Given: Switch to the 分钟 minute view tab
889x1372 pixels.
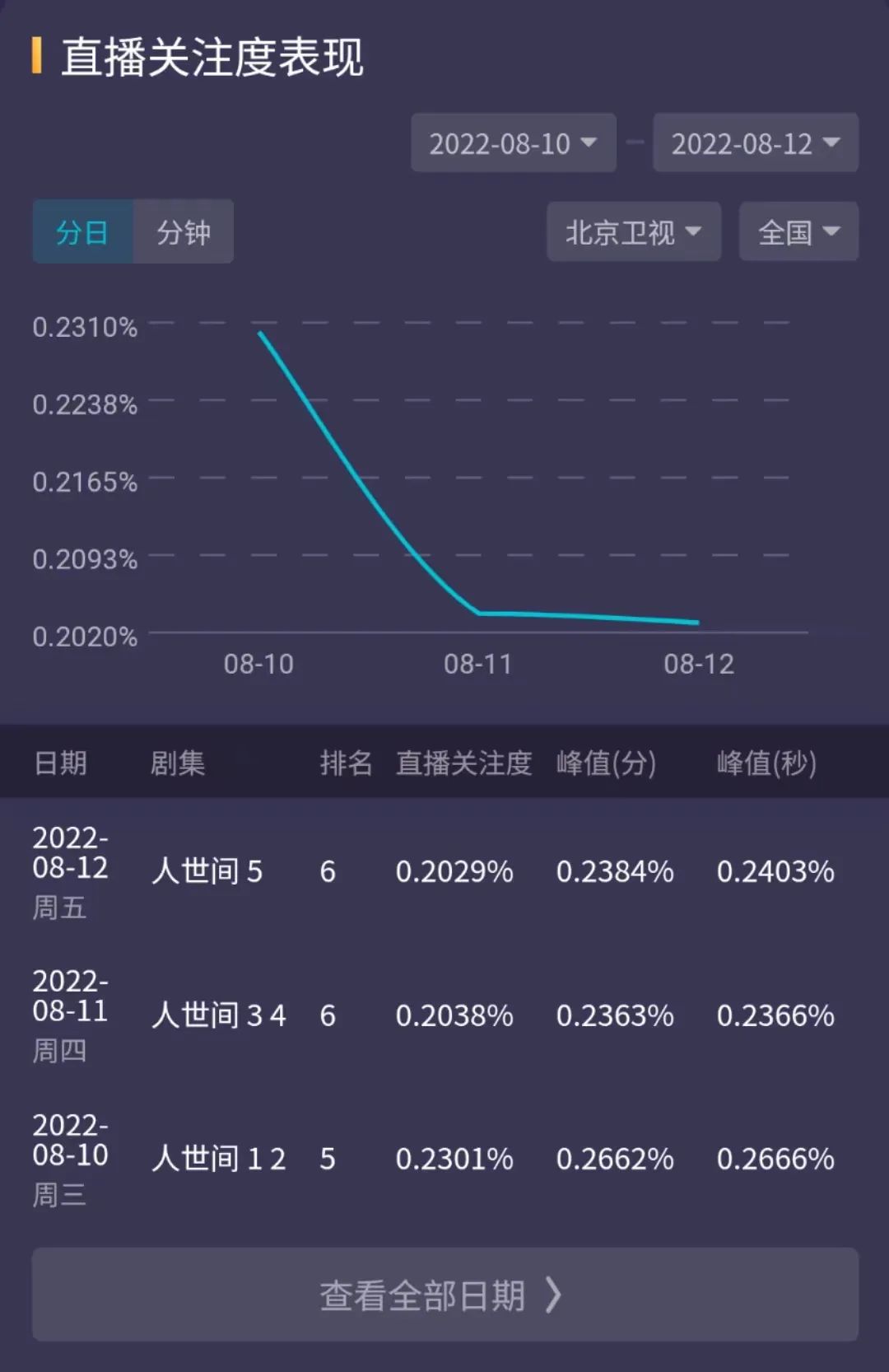Looking at the screenshot, I should 184,232.
